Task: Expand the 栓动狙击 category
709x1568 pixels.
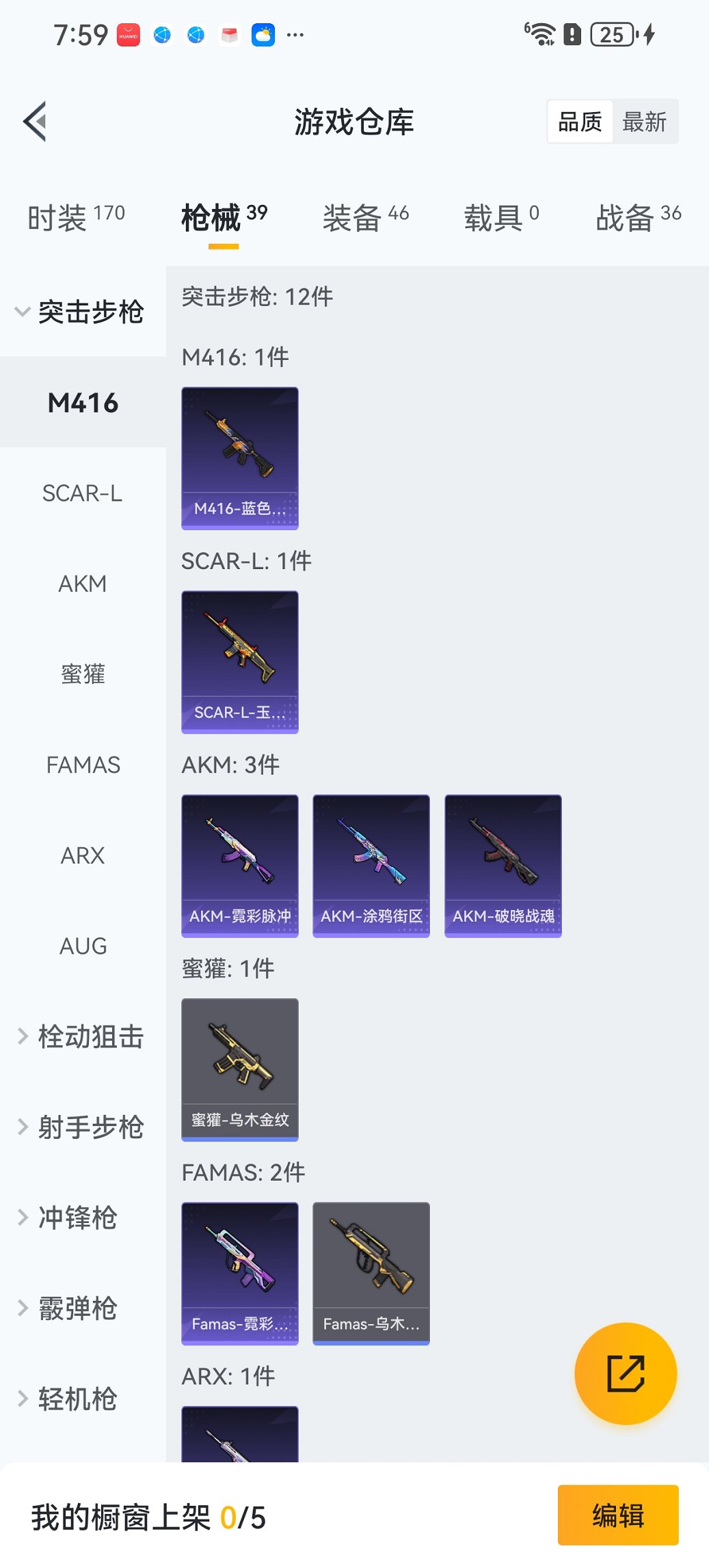Action: tap(82, 1036)
